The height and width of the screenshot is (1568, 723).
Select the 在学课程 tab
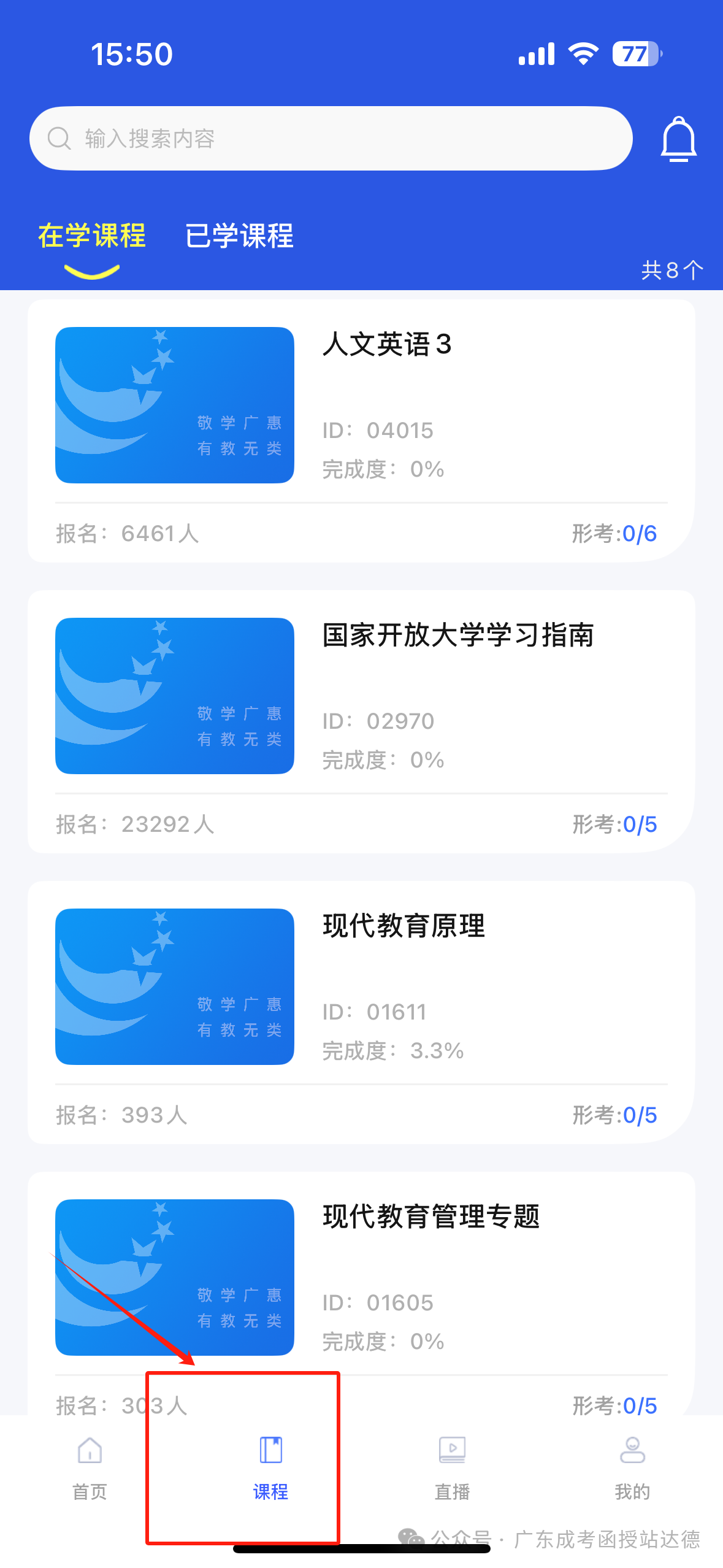(x=92, y=236)
